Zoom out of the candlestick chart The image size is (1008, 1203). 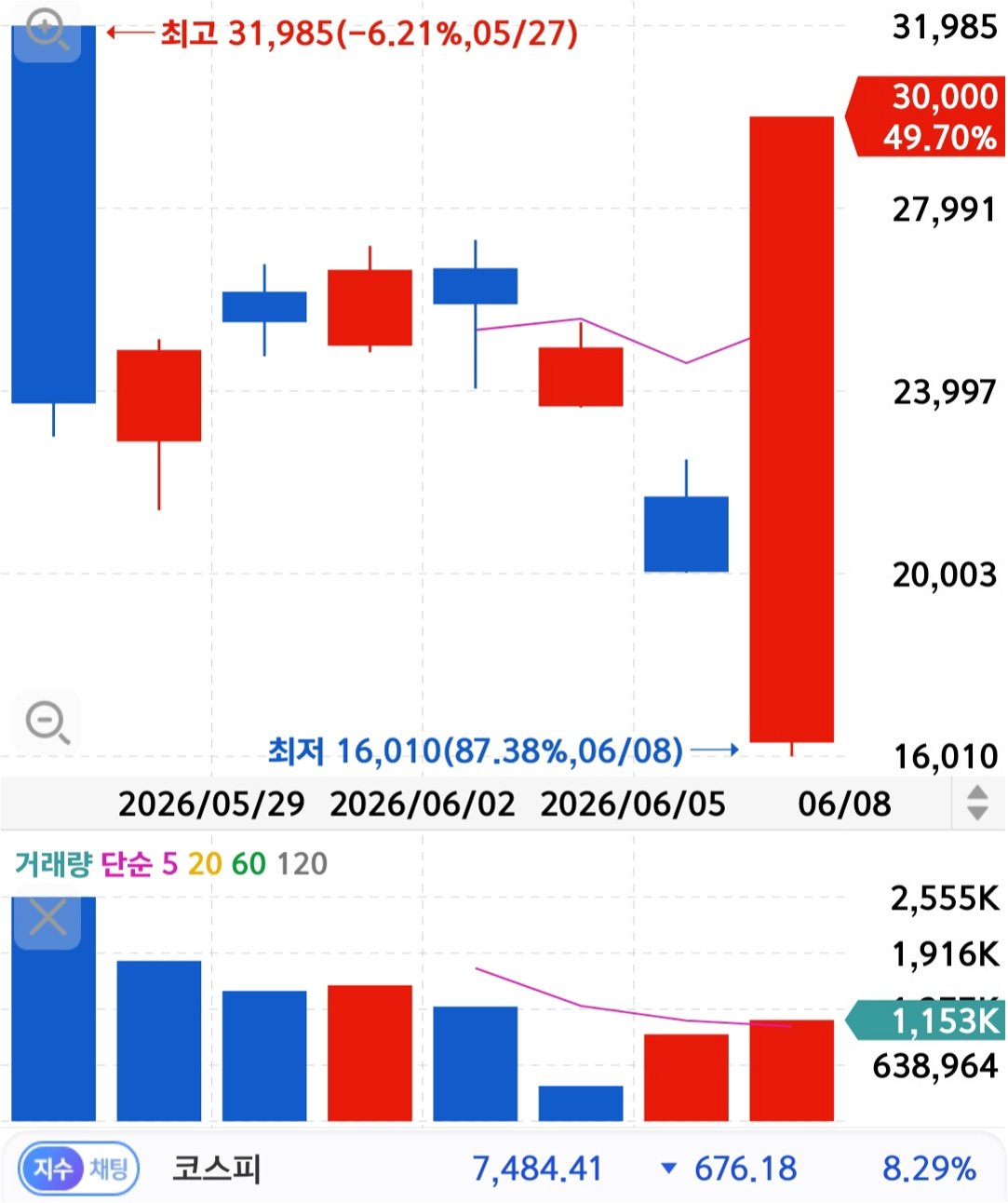[47, 723]
